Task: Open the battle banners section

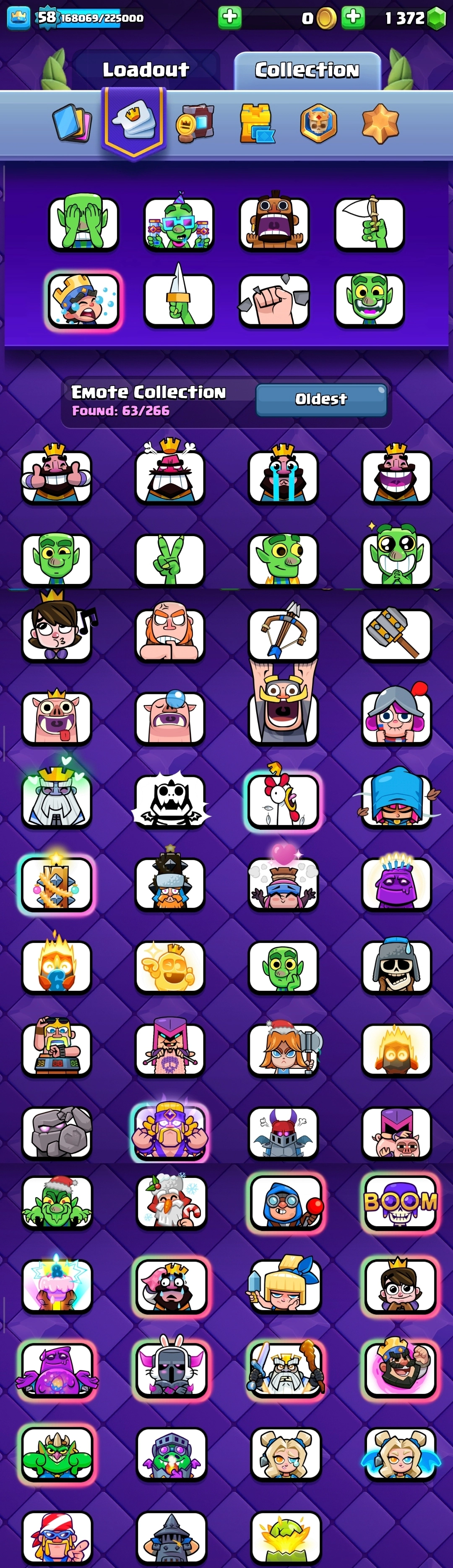Action: [x=195, y=123]
